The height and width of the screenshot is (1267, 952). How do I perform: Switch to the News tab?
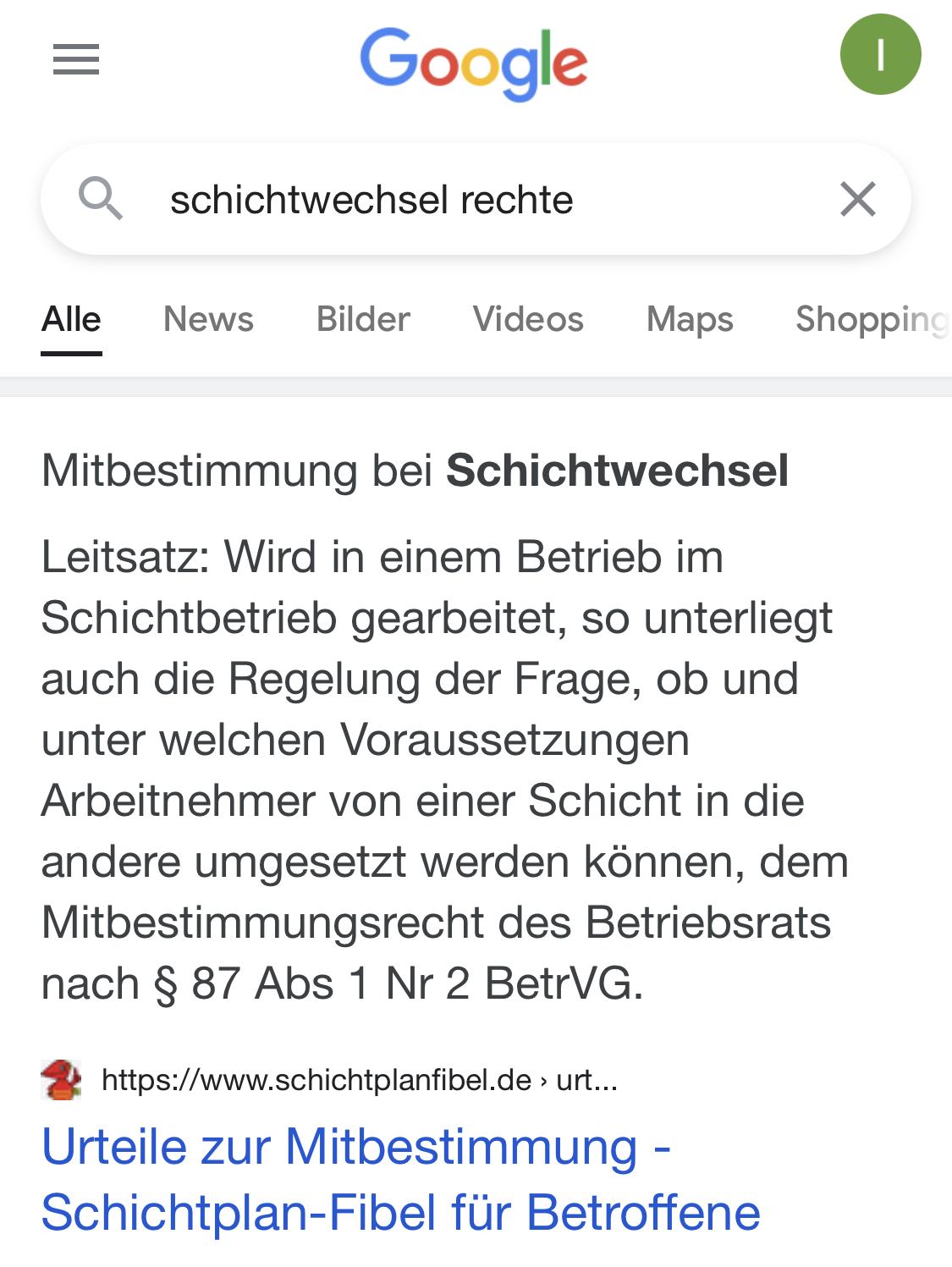[208, 319]
